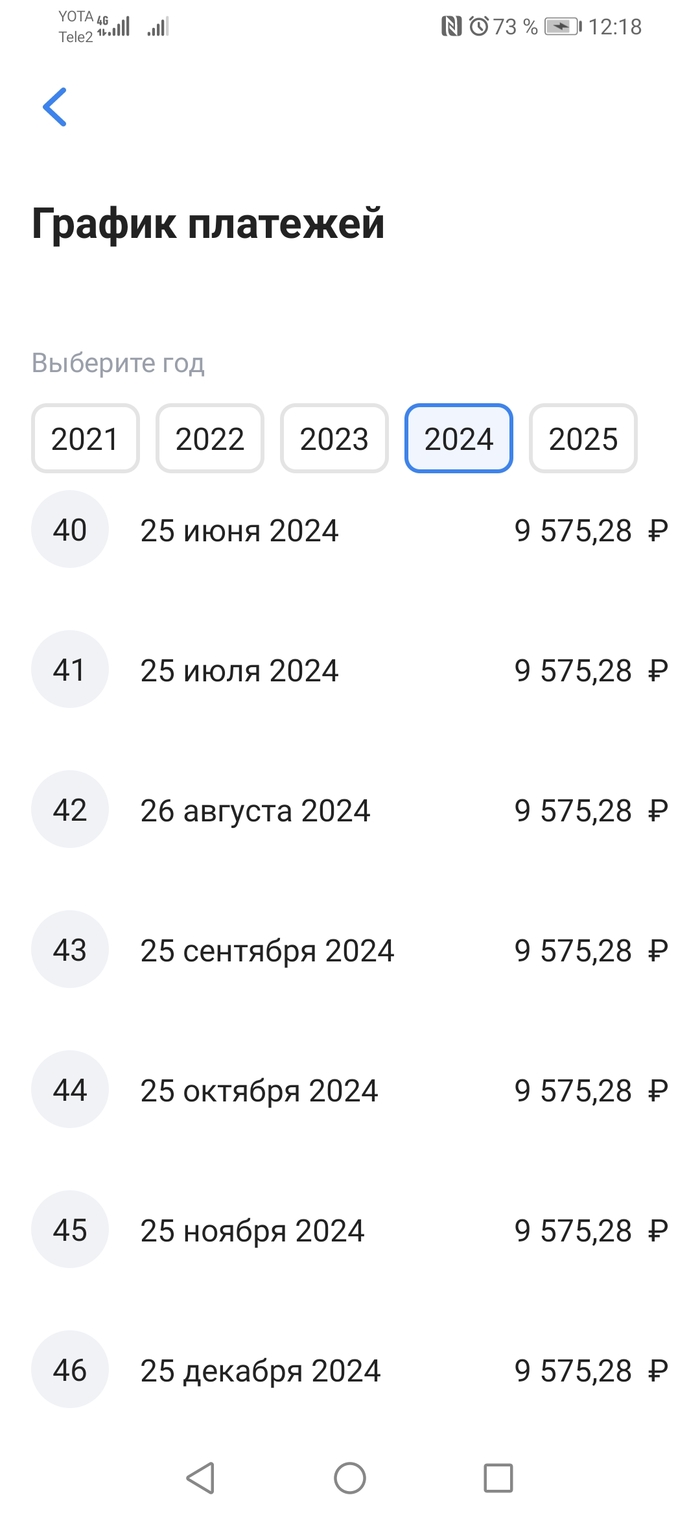Show payments for 2023
The width and height of the screenshot is (700, 1517).
click(334, 438)
